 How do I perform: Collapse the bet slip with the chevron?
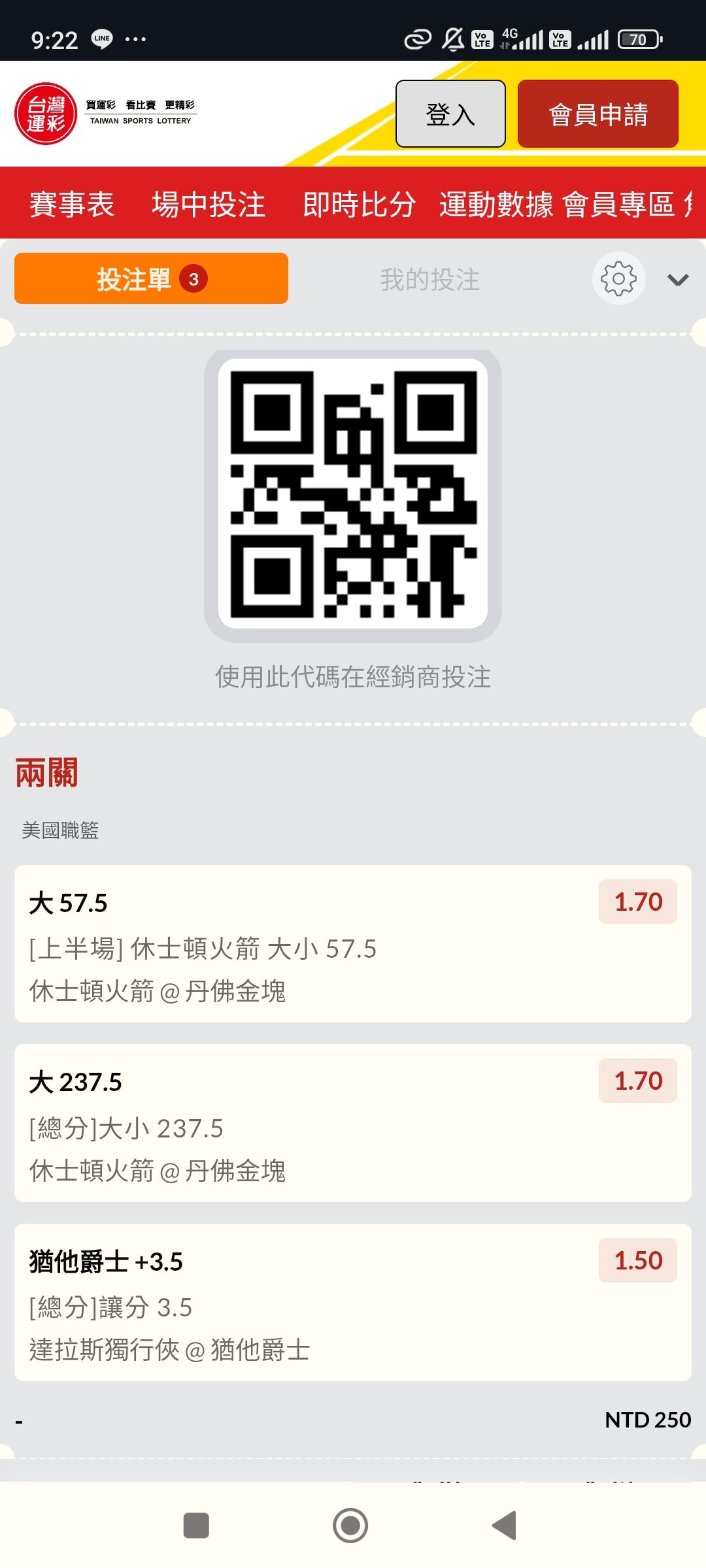pos(678,280)
